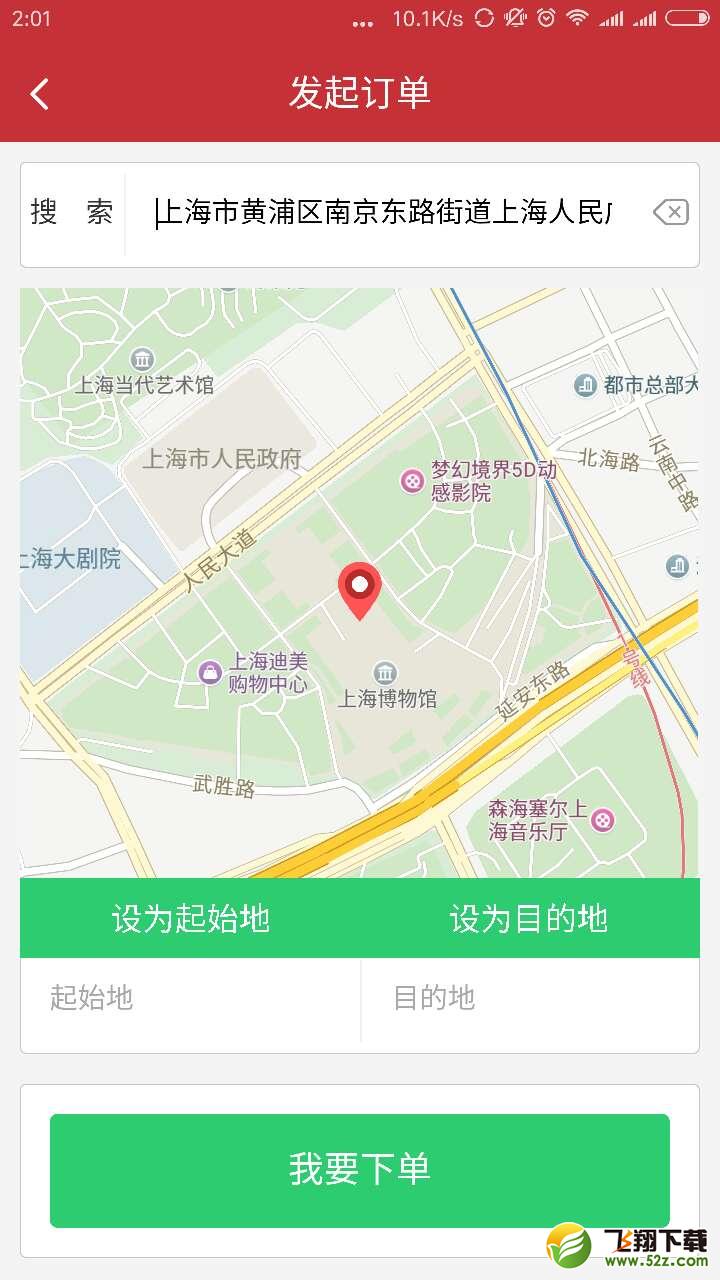Clear the search address text
The image size is (720, 1280).
670,212
